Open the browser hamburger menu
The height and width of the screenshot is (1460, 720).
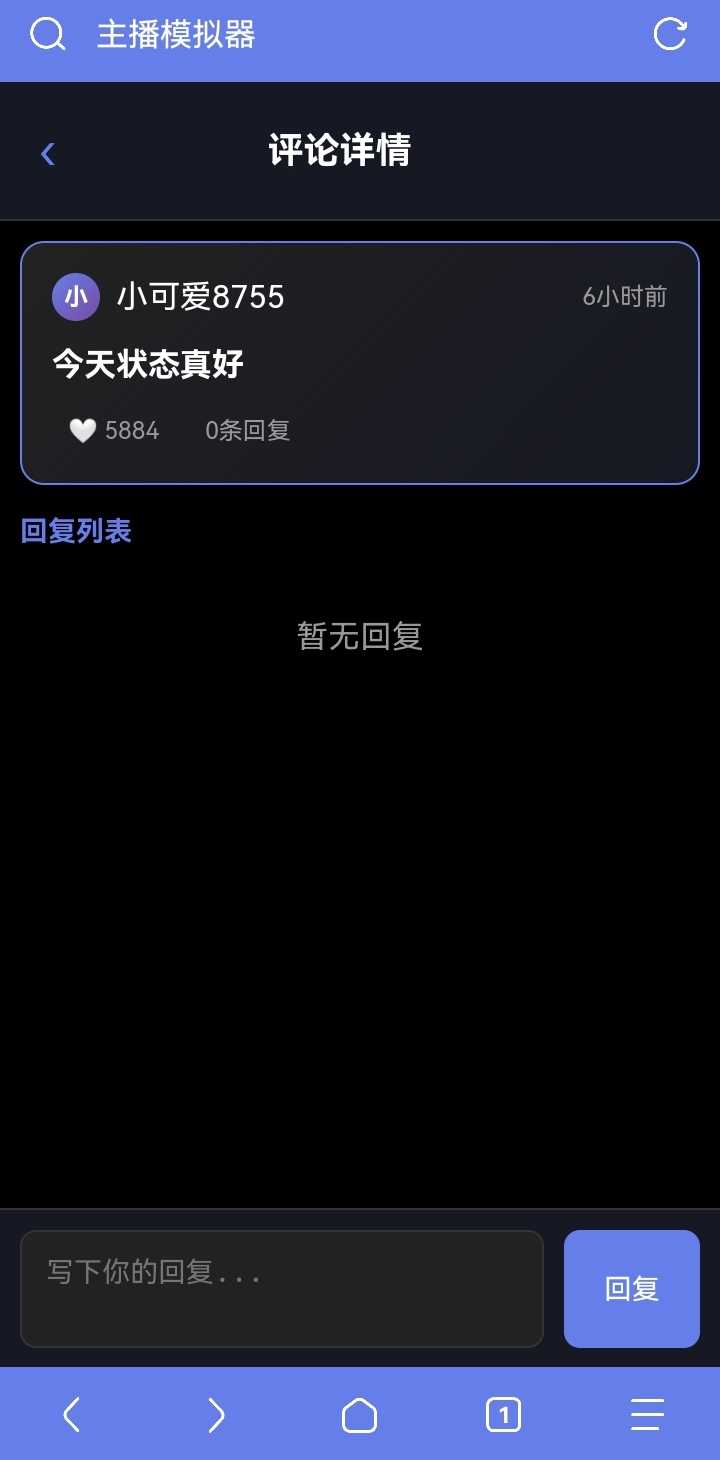tap(647, 1415)
